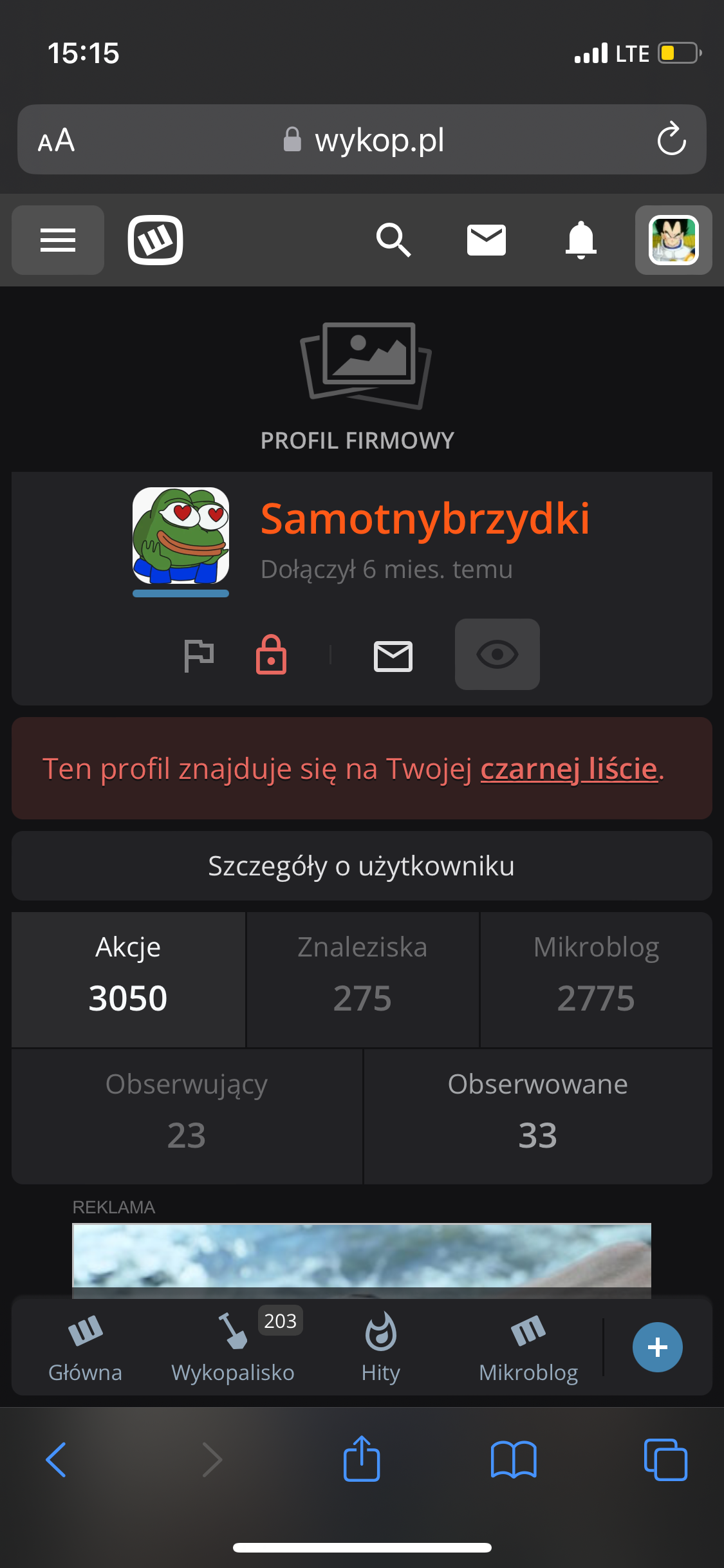View the Obserwujący list
Screen dimensions: 724x1568
[187, 1115]
